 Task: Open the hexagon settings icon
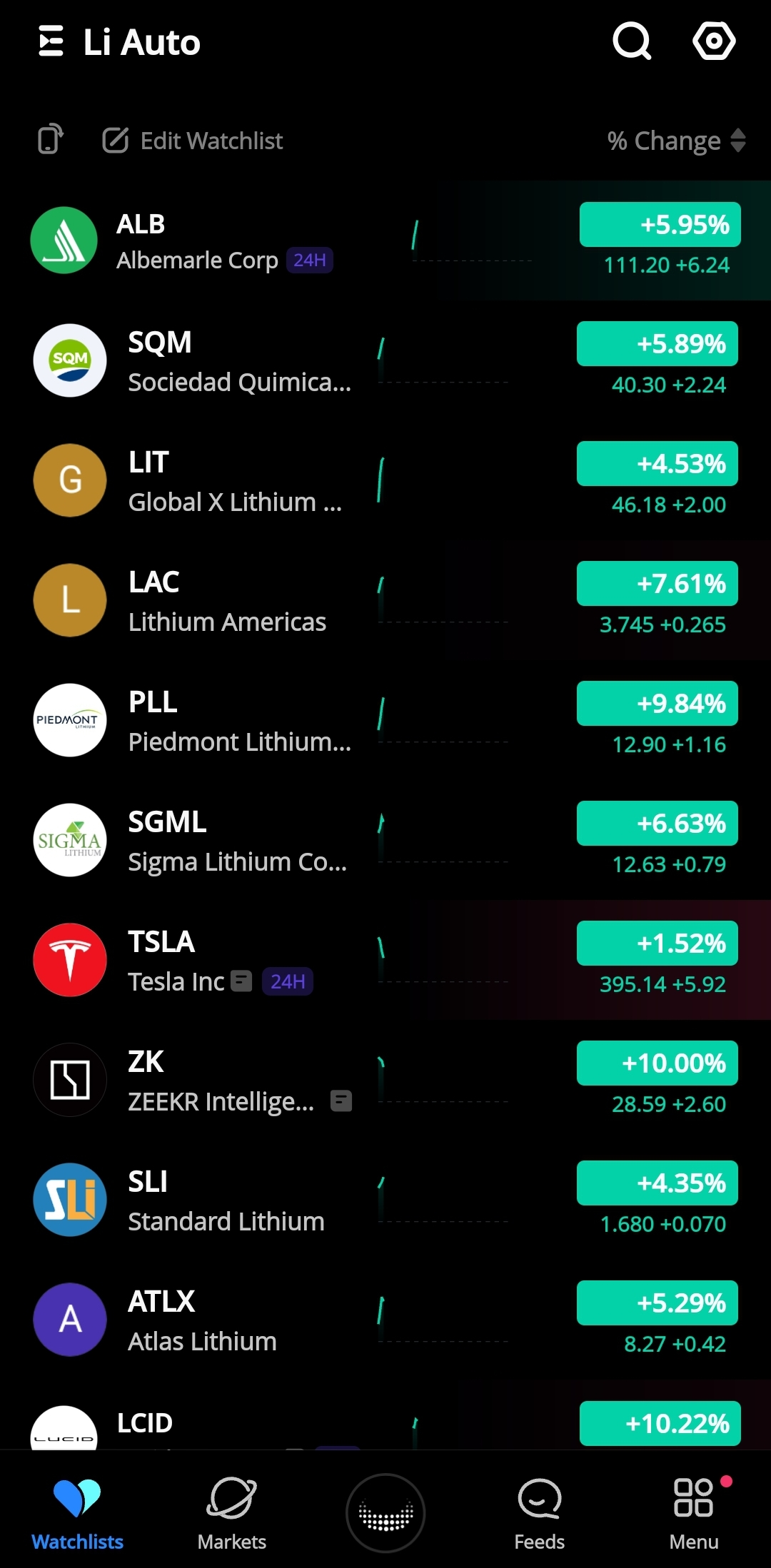click(x=714, y=41)
